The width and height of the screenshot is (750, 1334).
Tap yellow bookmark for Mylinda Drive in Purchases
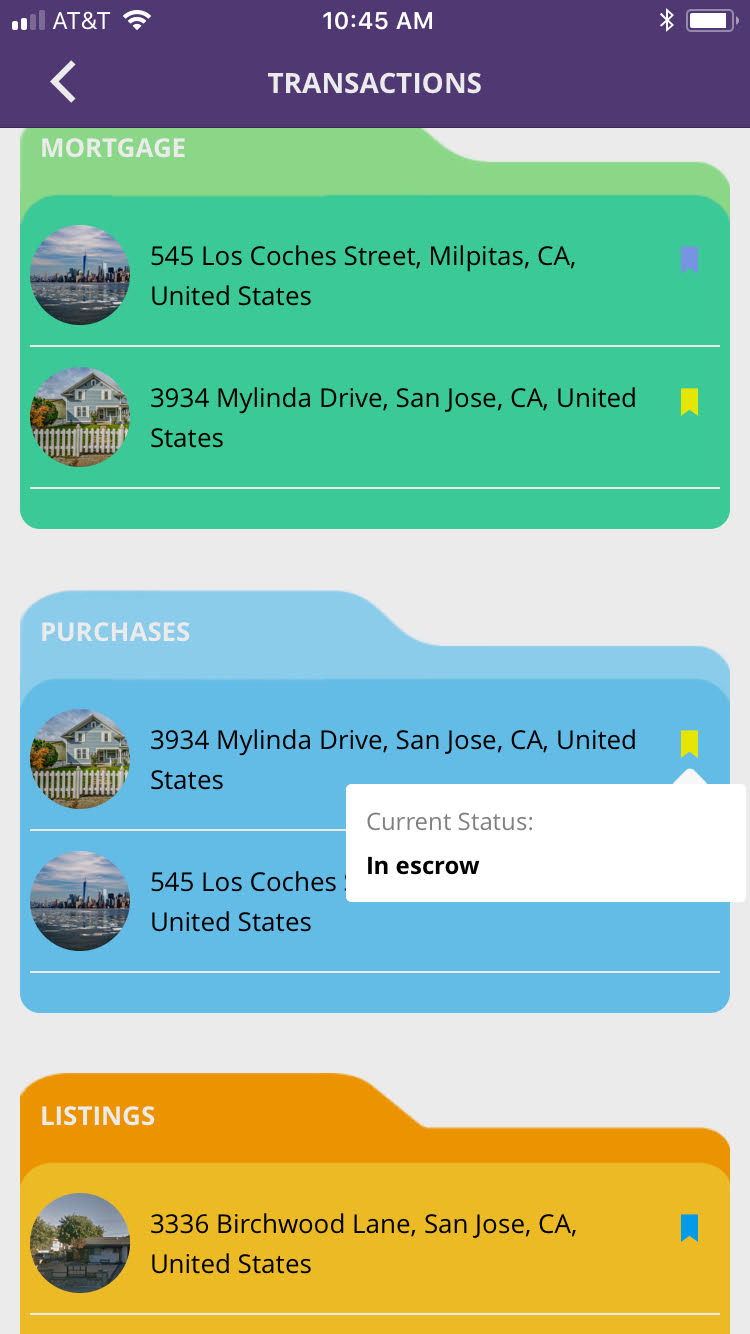[x=689, y=744]
